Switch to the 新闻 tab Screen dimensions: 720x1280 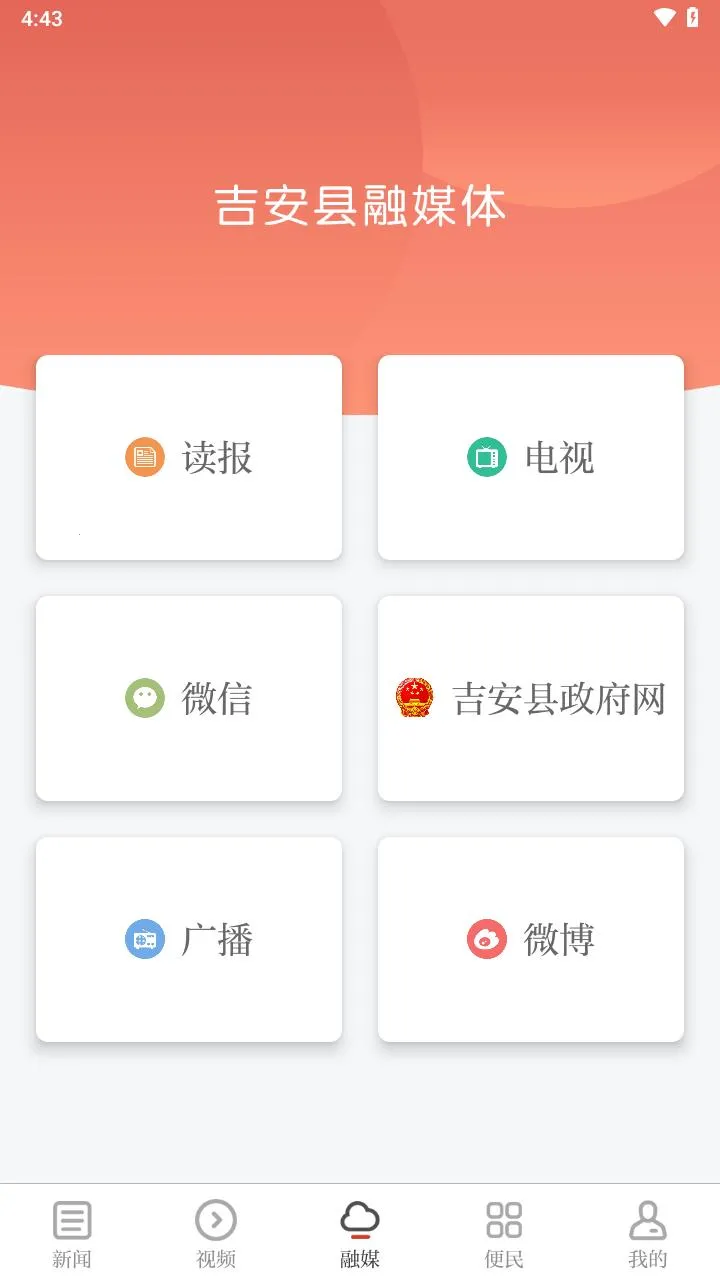(71, 1230)
